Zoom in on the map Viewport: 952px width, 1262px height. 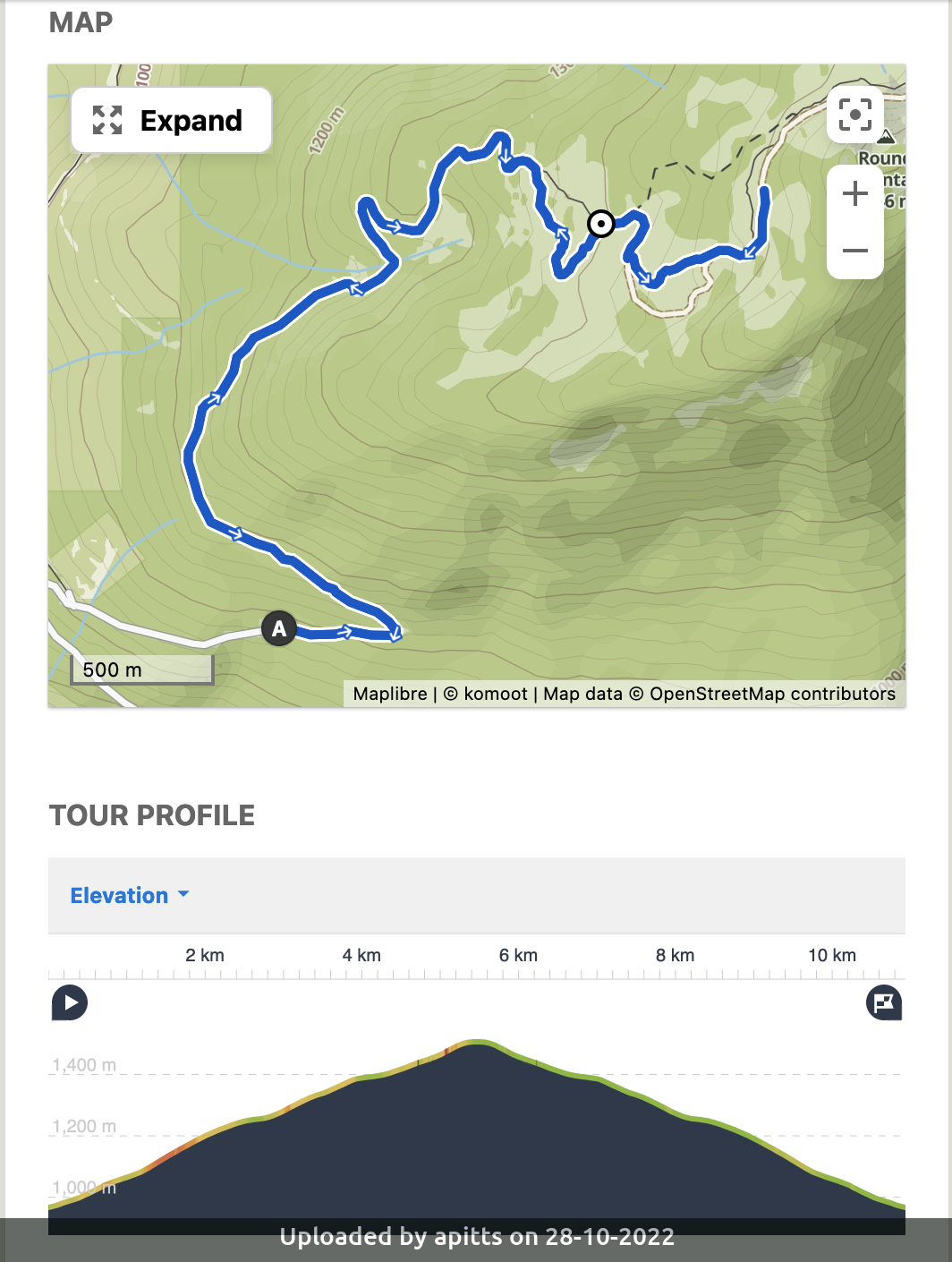pyautogui.click(x=854, y=193)
